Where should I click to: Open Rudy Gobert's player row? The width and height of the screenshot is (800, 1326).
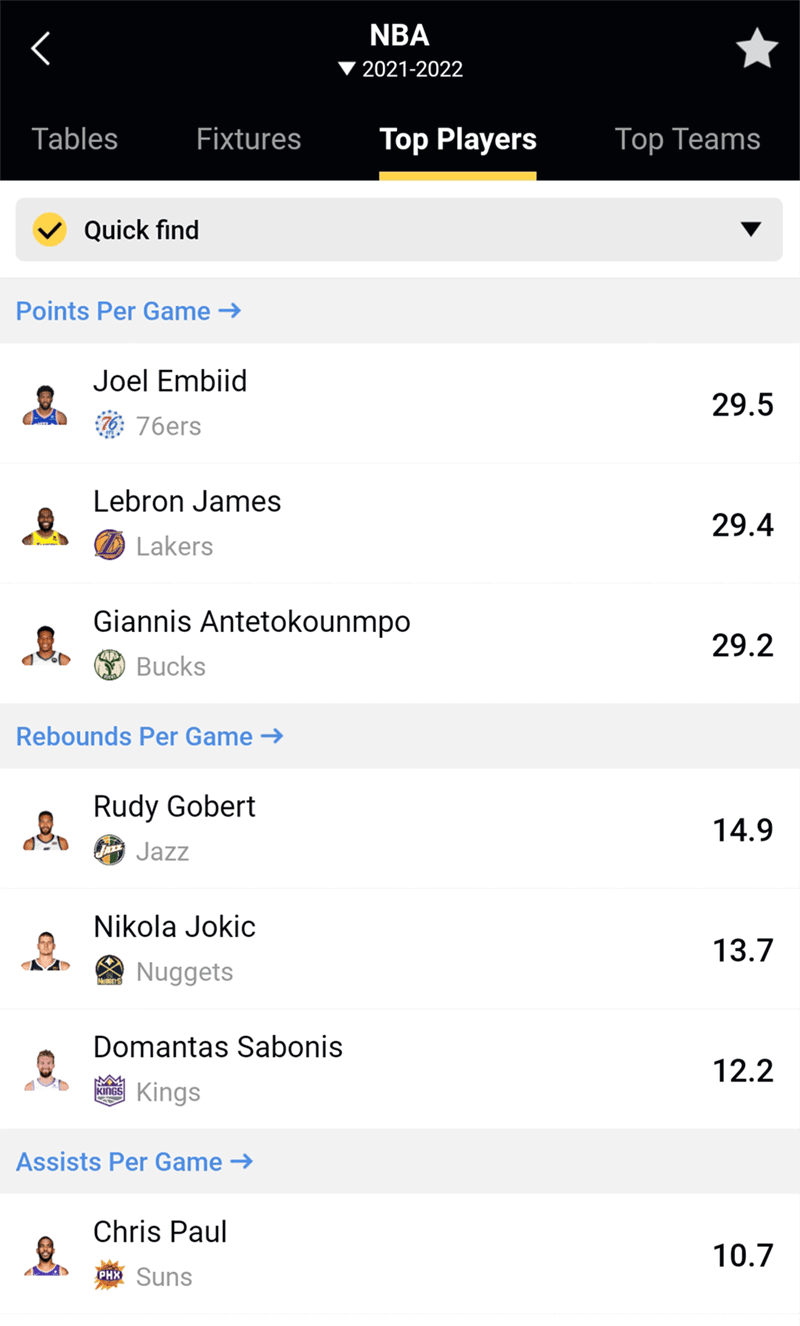click(400, 828)
